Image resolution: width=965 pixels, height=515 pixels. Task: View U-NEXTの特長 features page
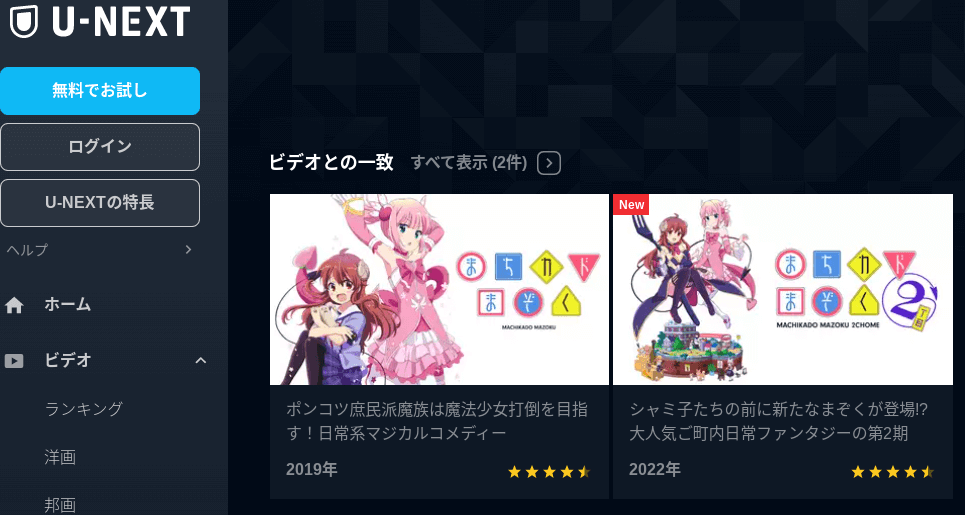coord(100,203)
